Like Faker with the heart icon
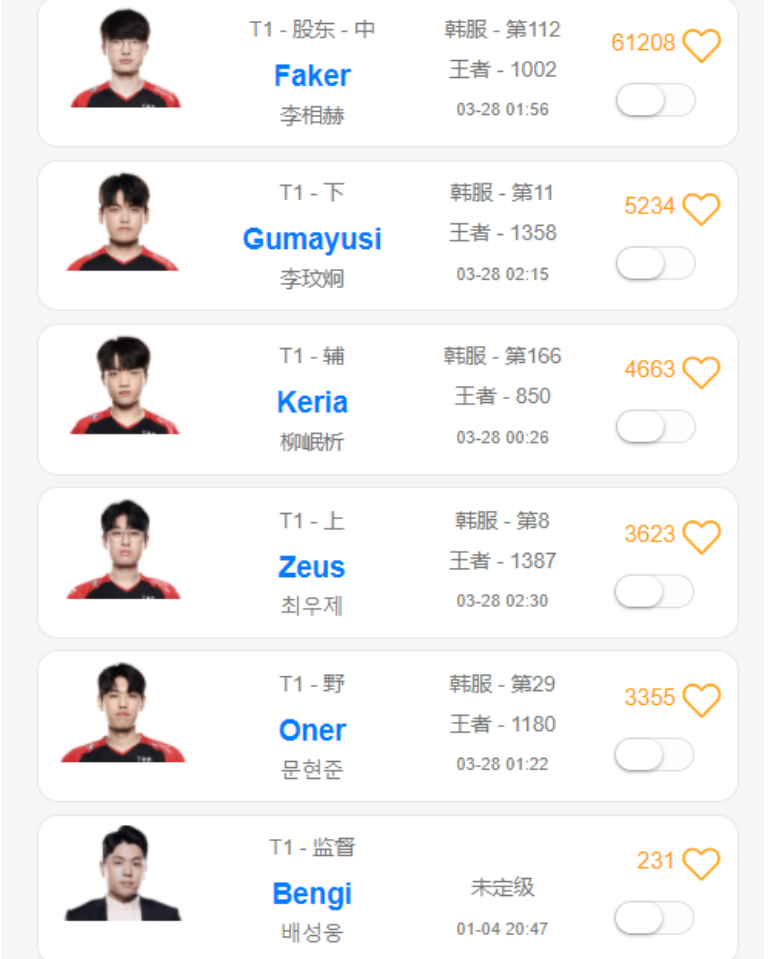Image resolution: width=772 pixels, height=959 pixels. pos(701,45)
